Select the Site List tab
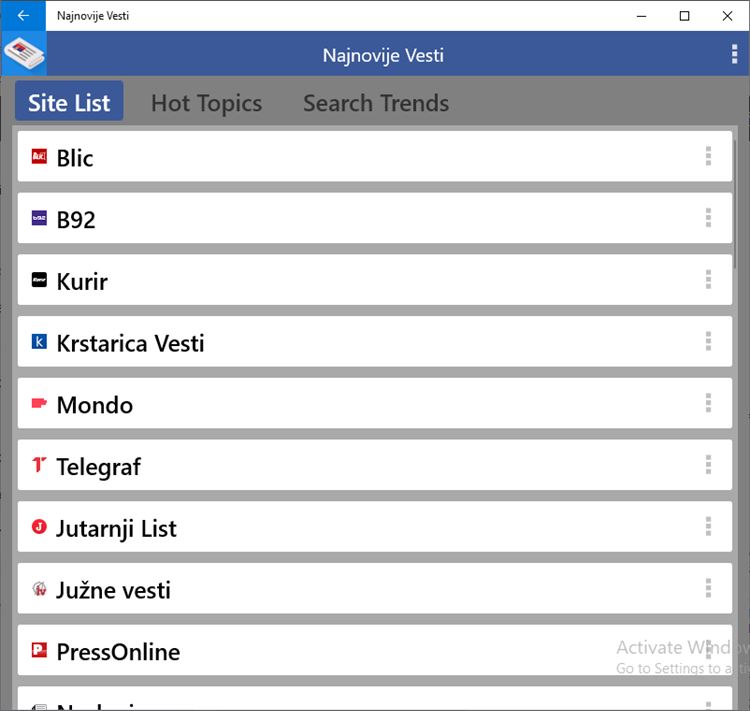Screen dimensions: 750x711 point(69,103)
